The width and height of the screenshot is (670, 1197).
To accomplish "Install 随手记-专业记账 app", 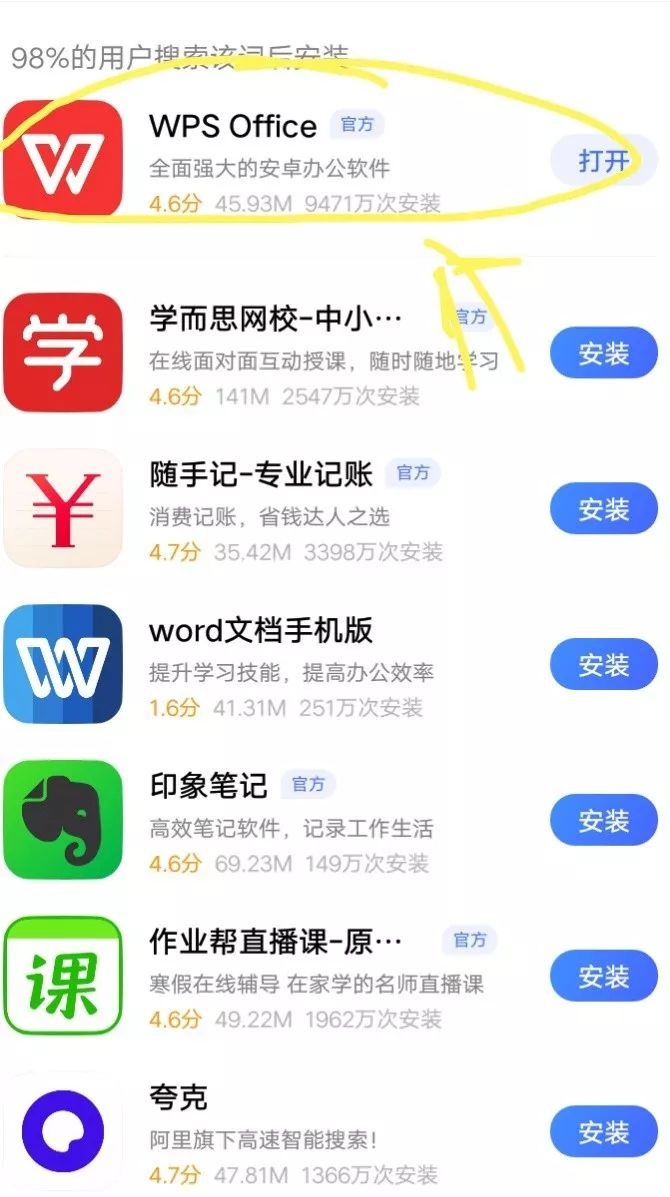I will tap(603, 510).
